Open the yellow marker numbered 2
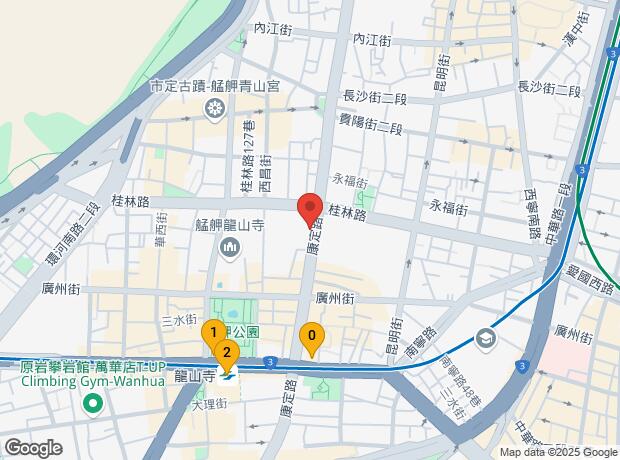This screenshot has width=620, height=460. coord(227,352)
